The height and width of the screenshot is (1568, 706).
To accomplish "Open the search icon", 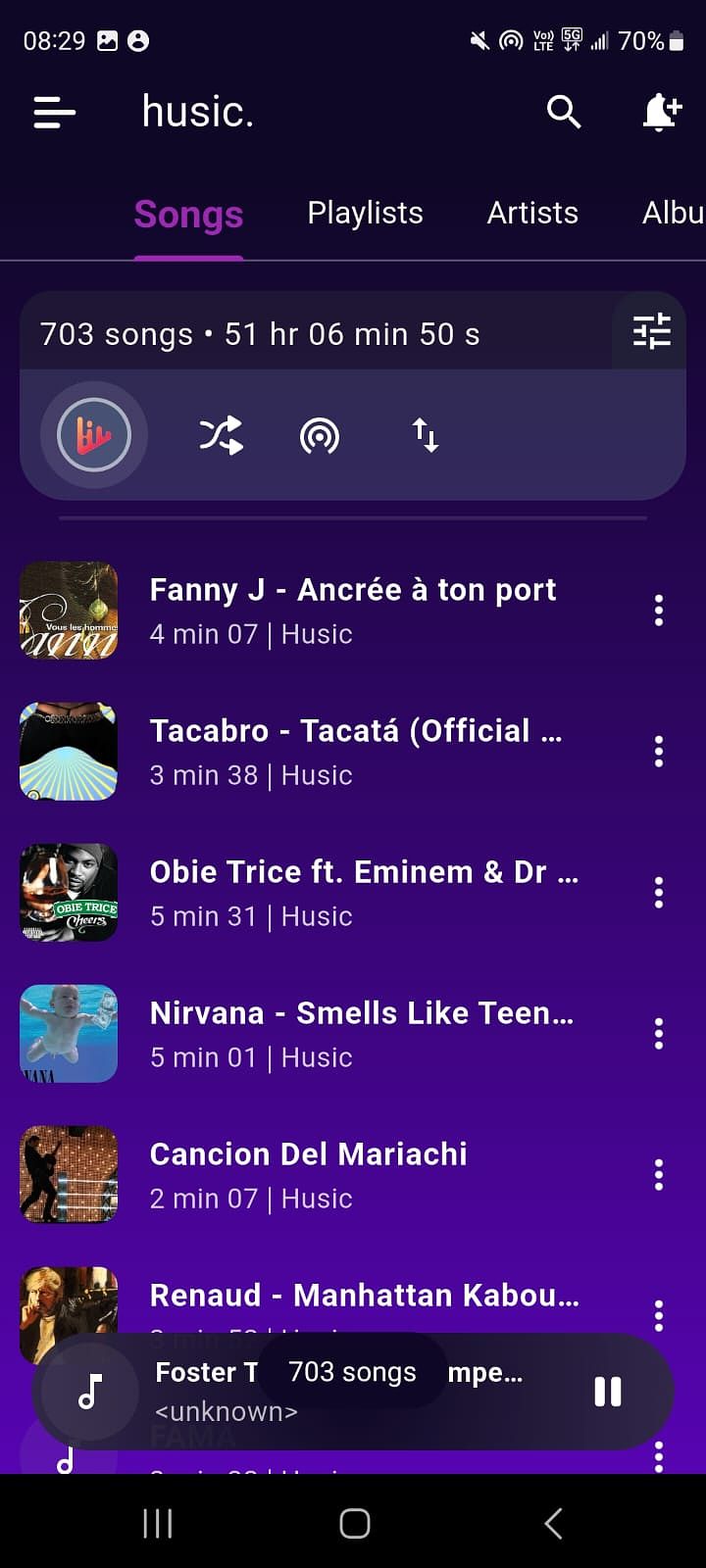I will pyautogui.click(x=564, y=113).
